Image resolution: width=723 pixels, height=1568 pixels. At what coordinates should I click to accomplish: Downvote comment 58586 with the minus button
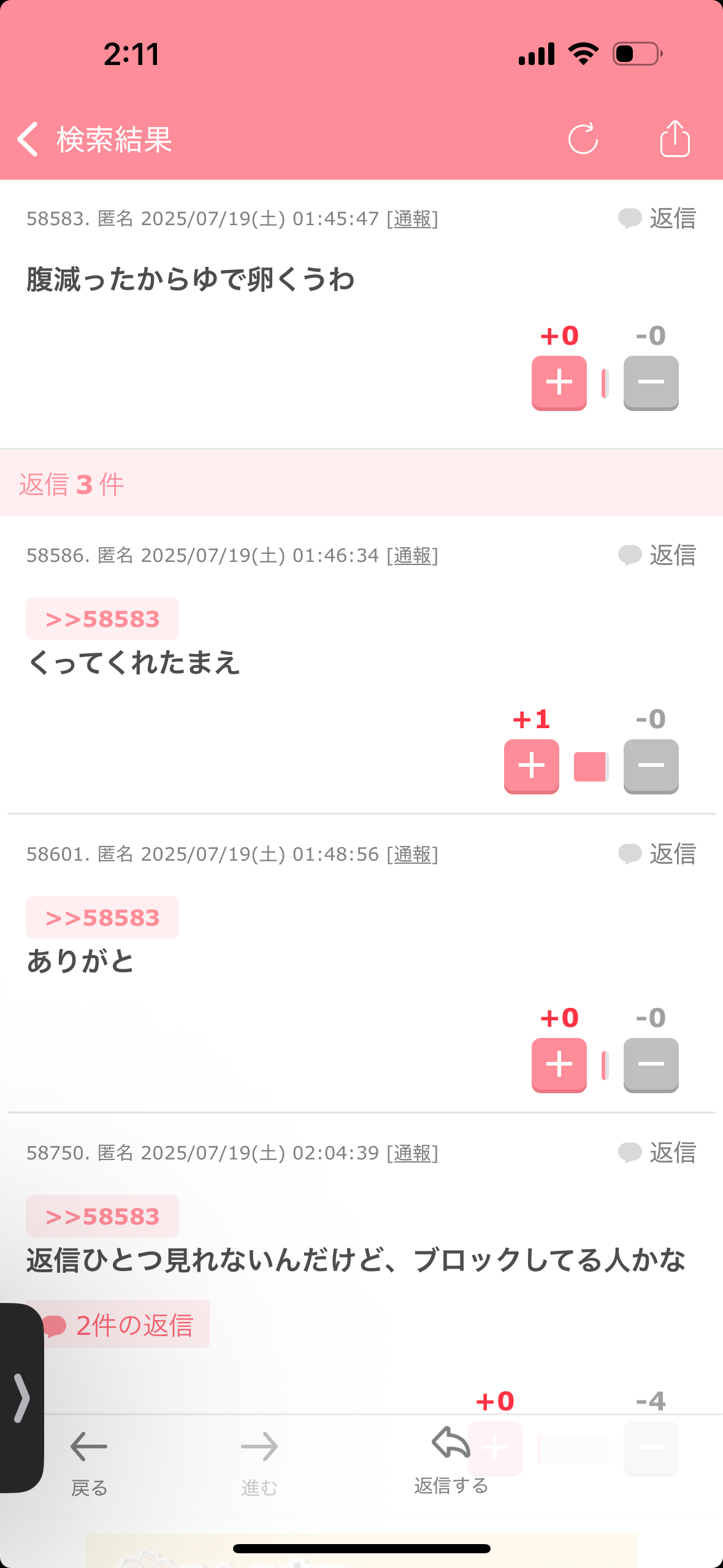coord(651,767)
